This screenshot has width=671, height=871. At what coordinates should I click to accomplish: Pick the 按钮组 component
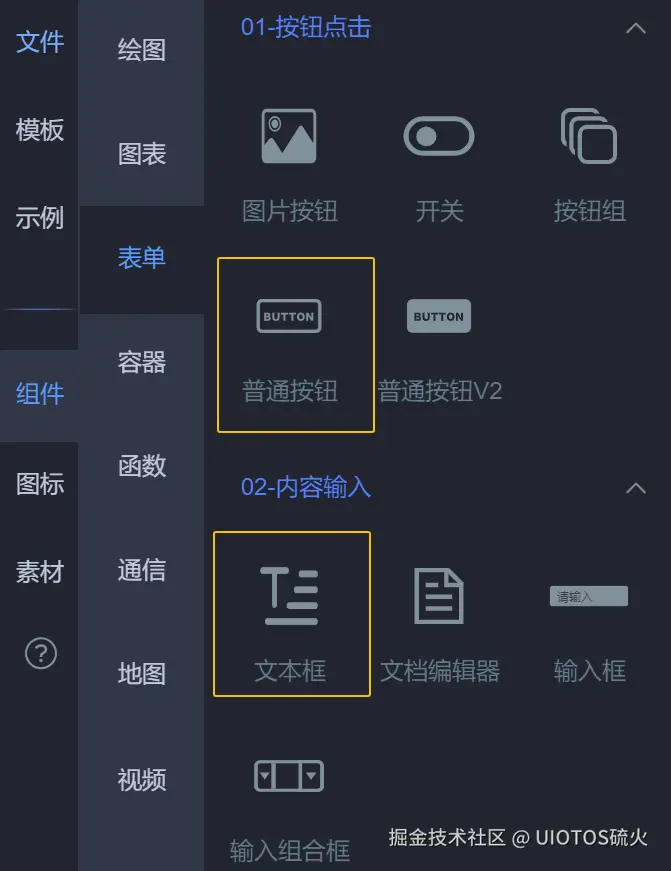(x=590, y=165)
